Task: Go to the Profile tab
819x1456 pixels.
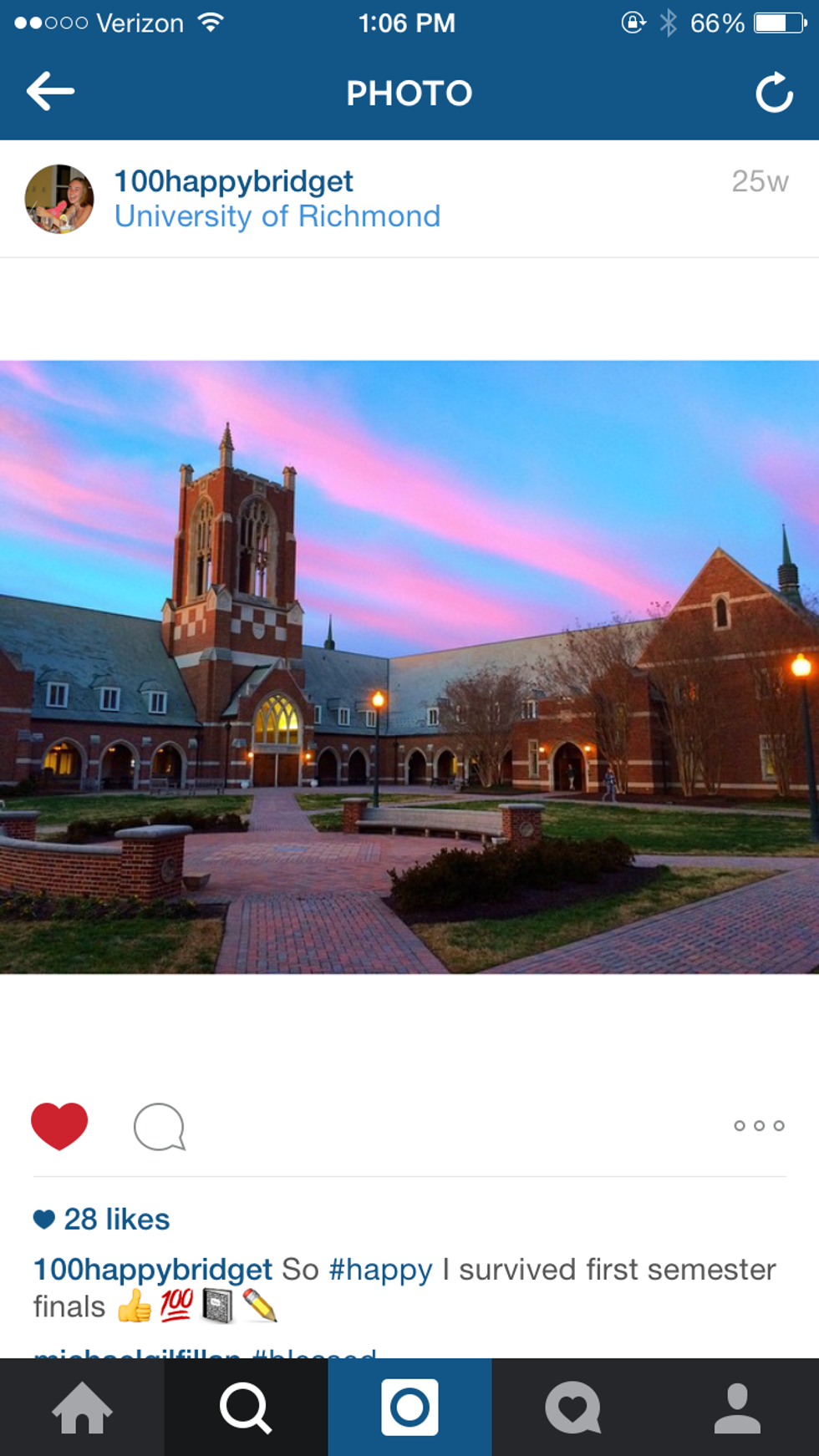Action: click(x=737, y=1408)
